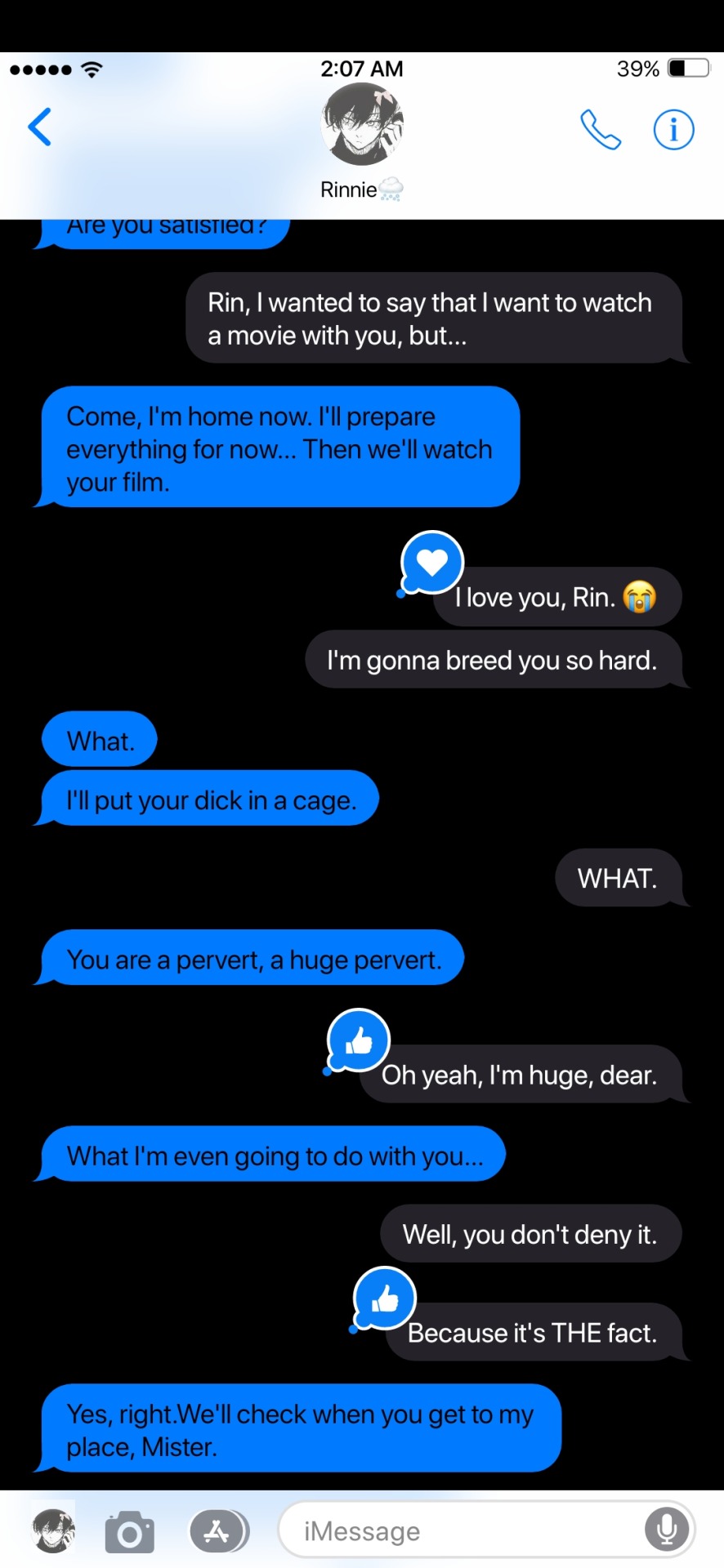Open the conversation info details
Screen dimensions: 724x1568
(673, 129)
